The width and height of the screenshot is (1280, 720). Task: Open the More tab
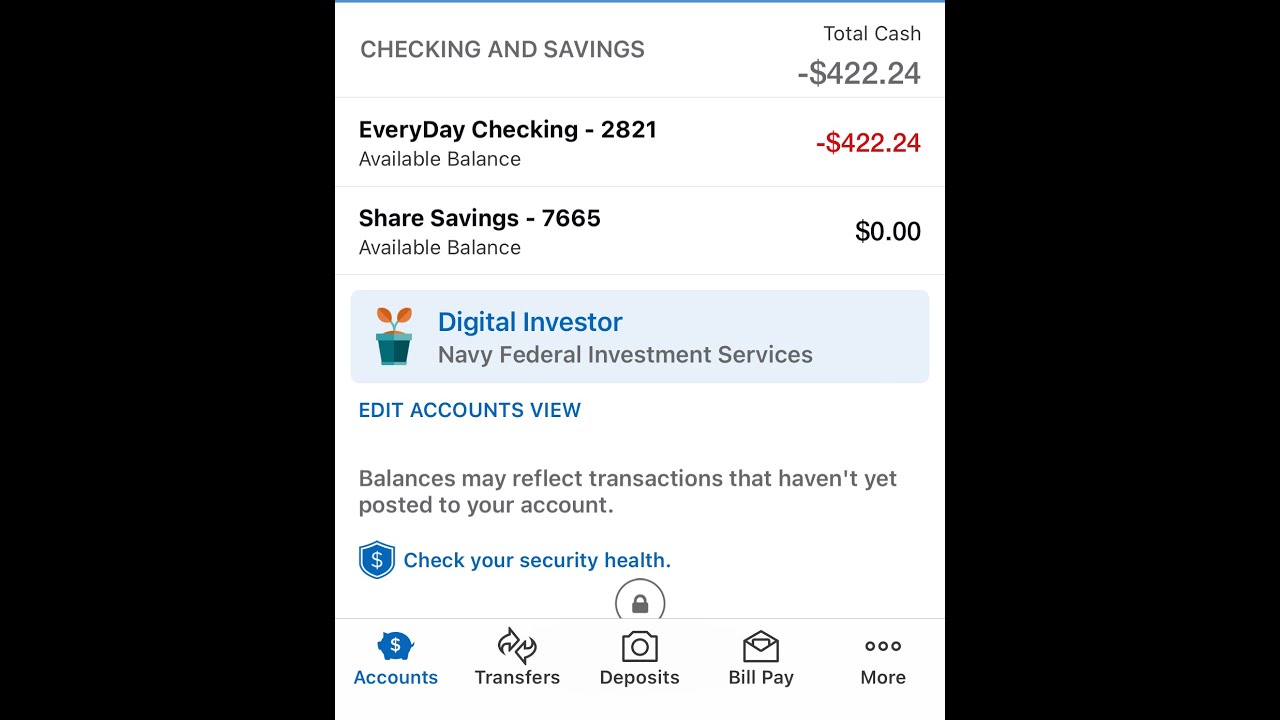883,660
